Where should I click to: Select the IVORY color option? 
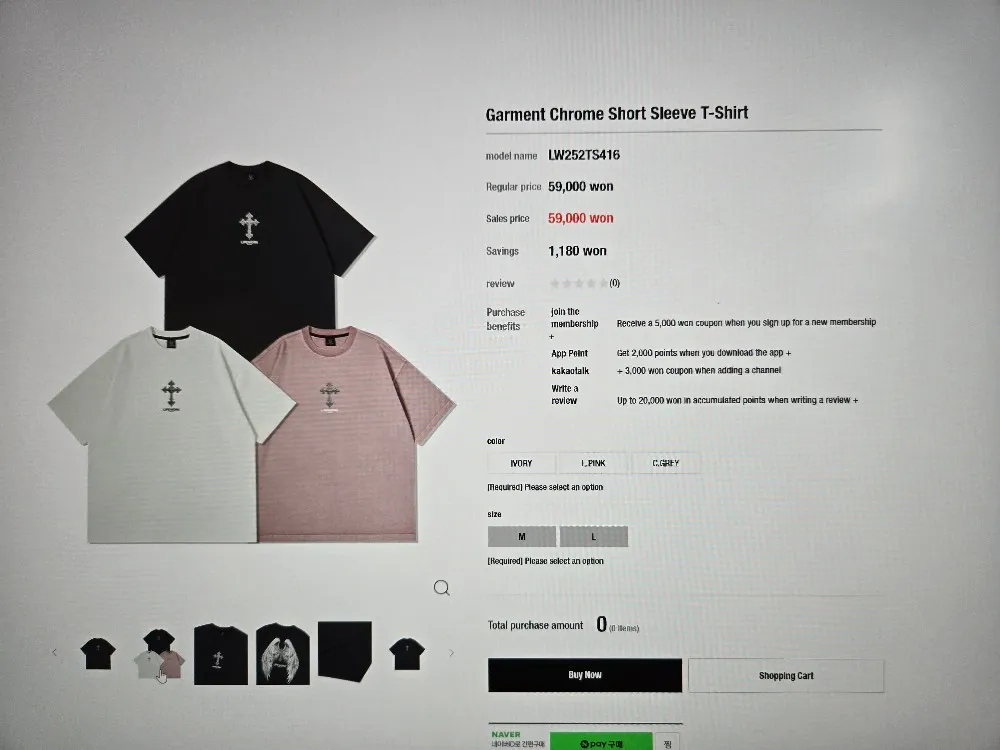[521, 463]
